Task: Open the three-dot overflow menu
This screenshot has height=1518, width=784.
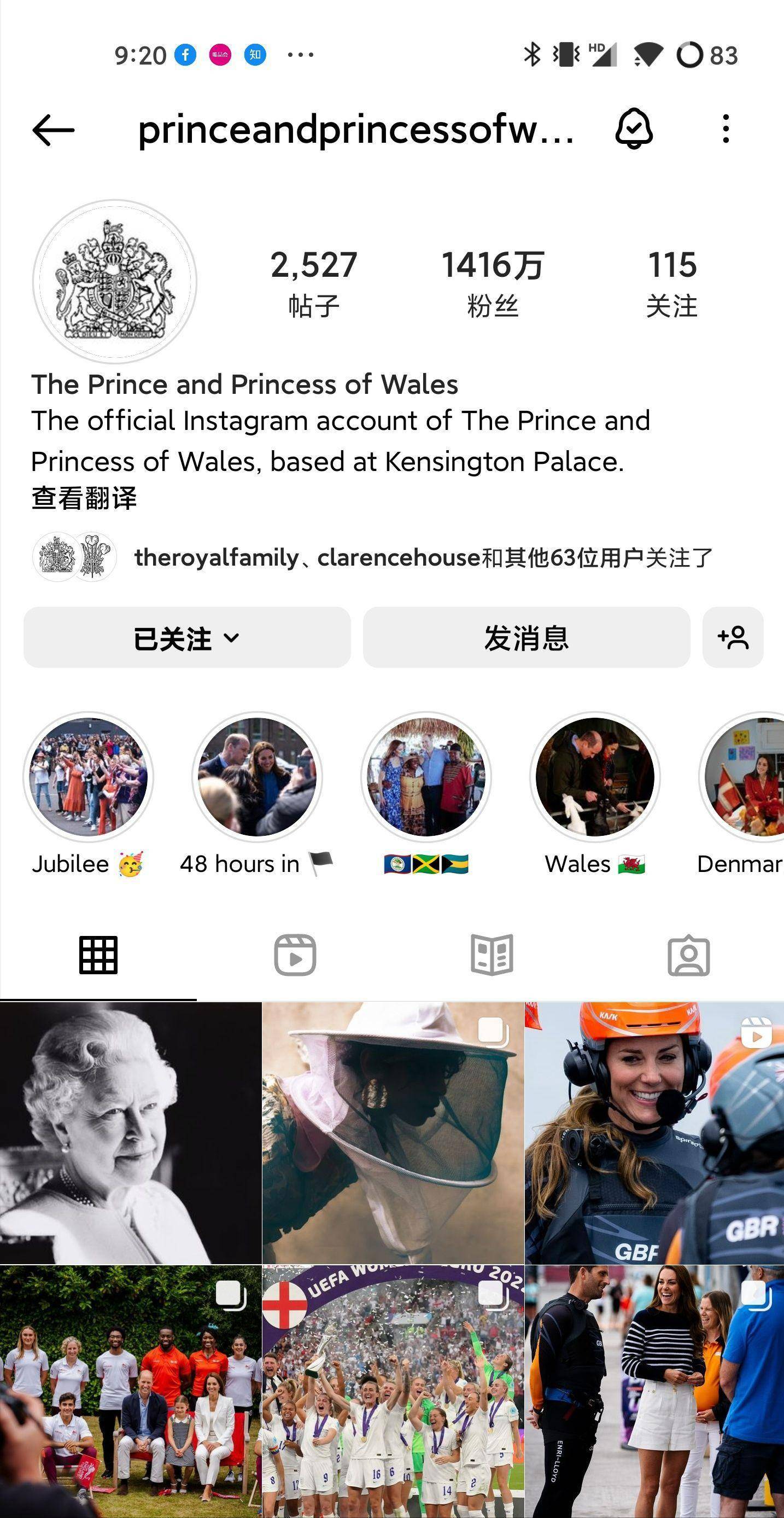Action: point(726,129)
